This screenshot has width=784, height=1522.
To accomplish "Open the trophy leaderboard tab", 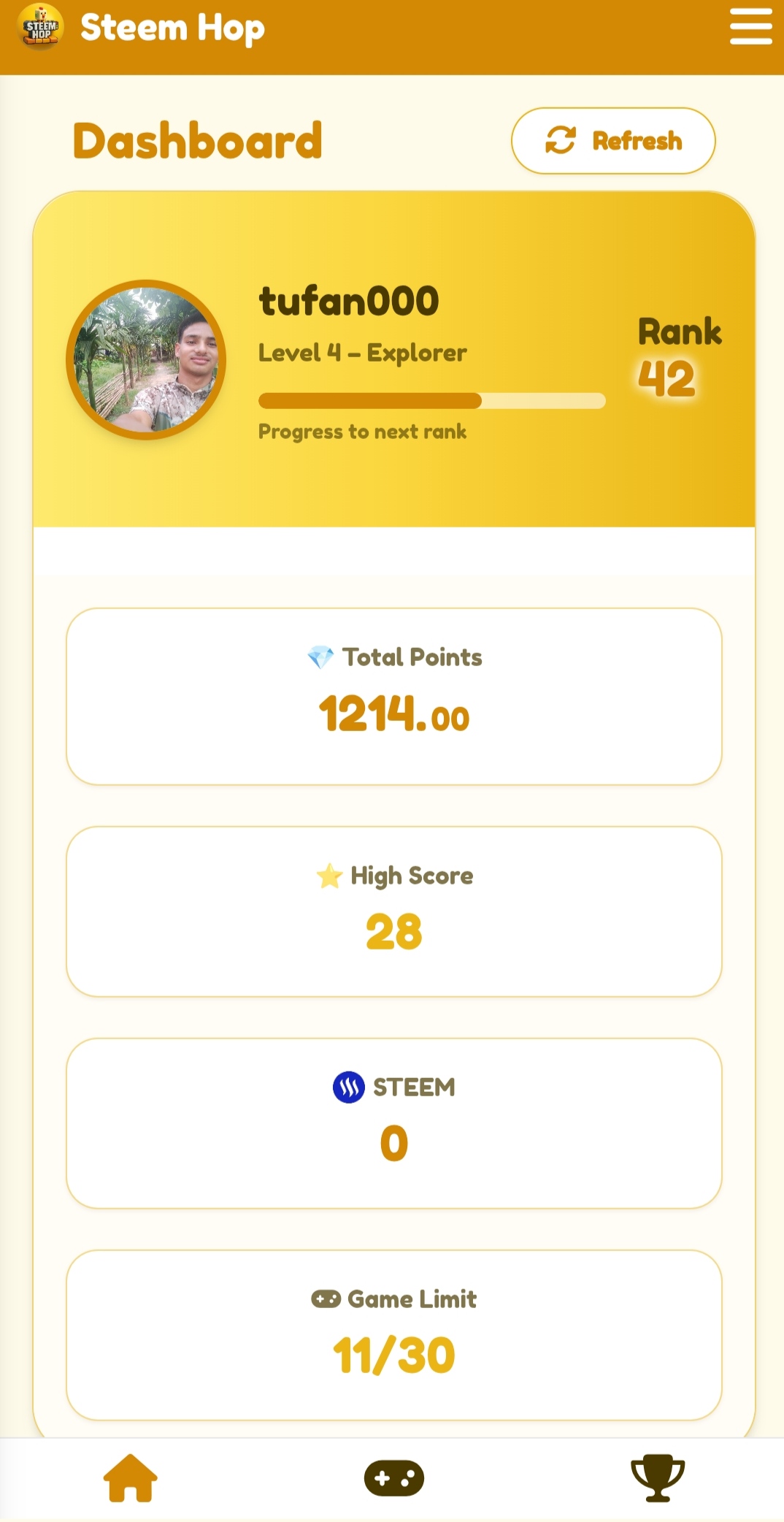I will (658, 1478).
